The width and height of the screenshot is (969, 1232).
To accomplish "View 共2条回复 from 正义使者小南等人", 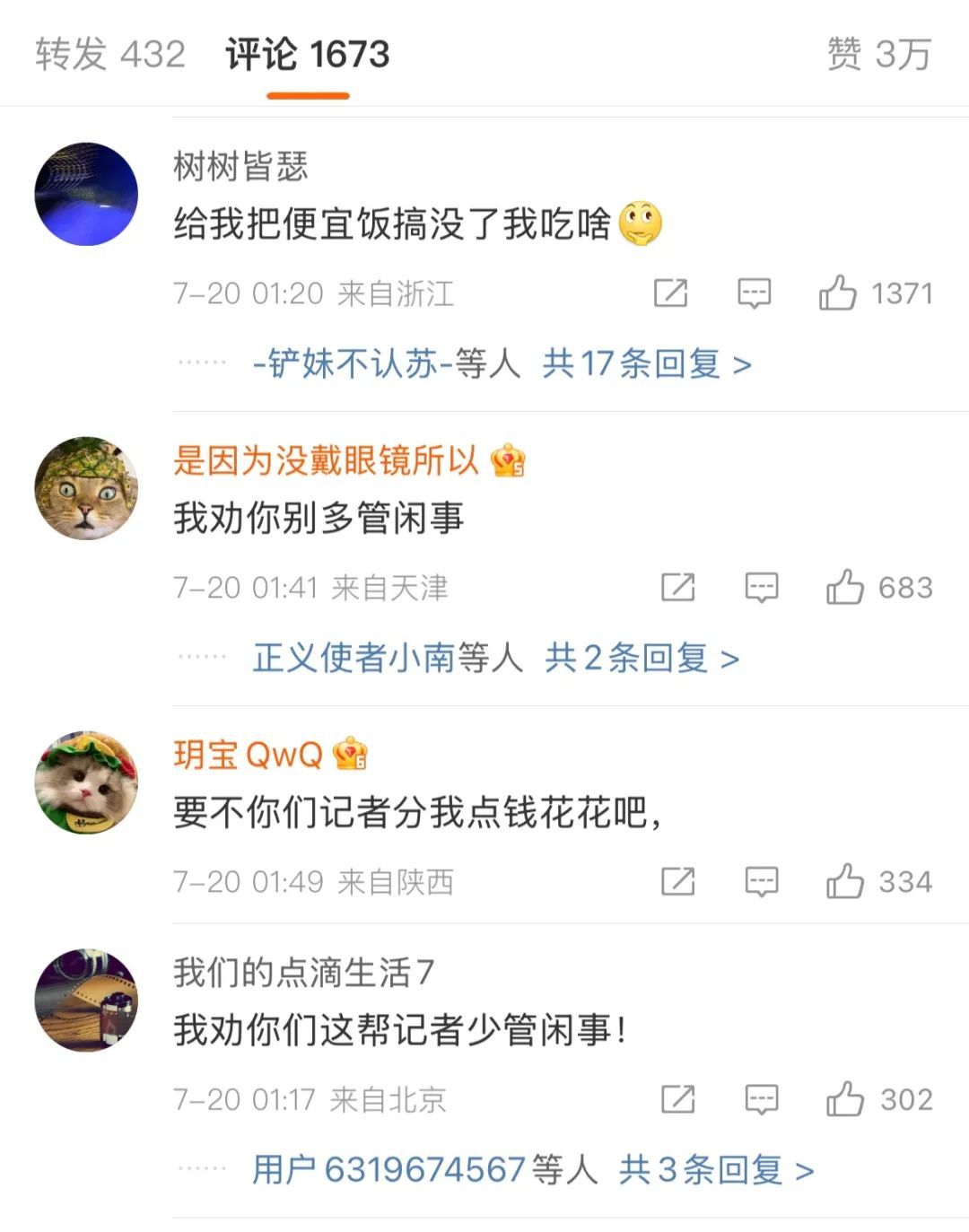I will tap(642, 659).
